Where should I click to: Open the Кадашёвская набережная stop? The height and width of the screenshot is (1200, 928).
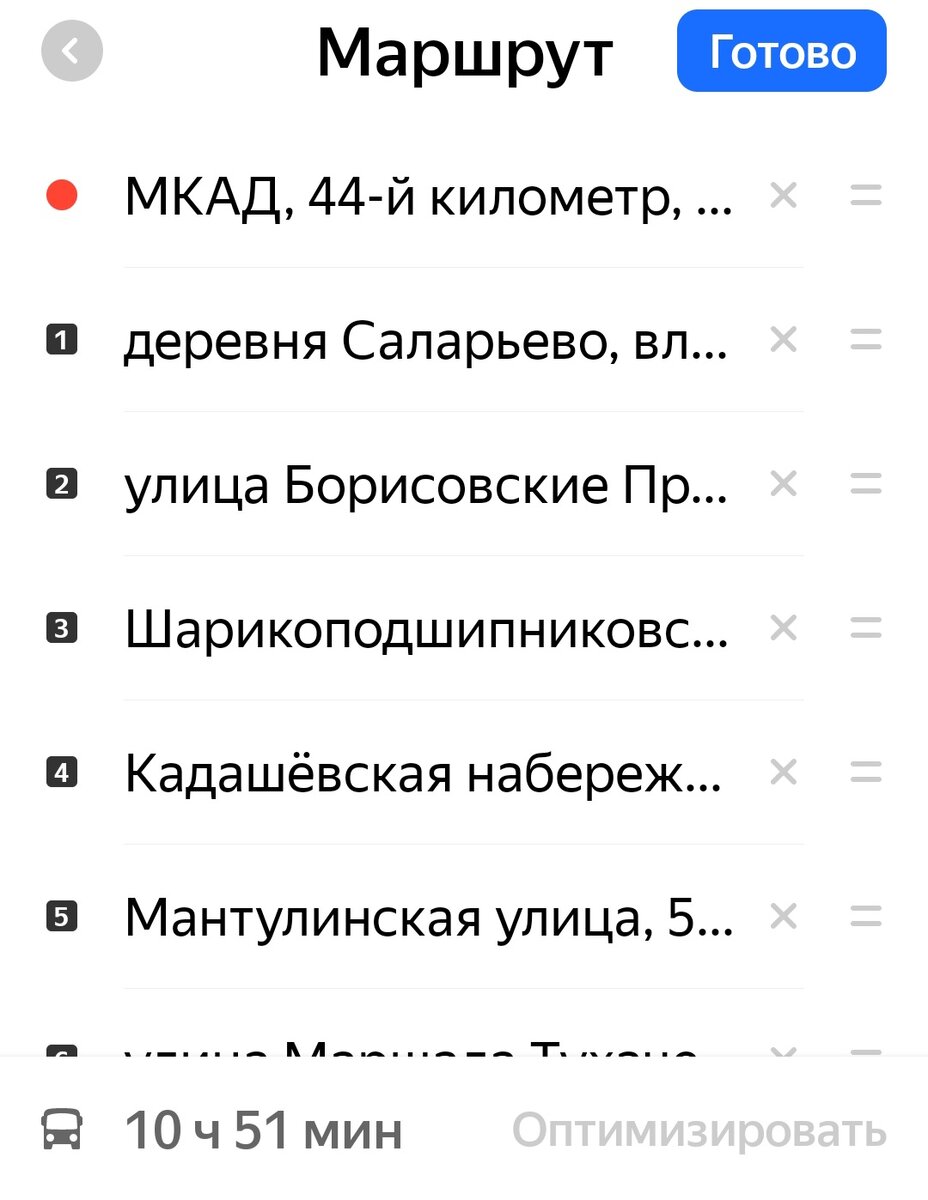pos(424,774)
